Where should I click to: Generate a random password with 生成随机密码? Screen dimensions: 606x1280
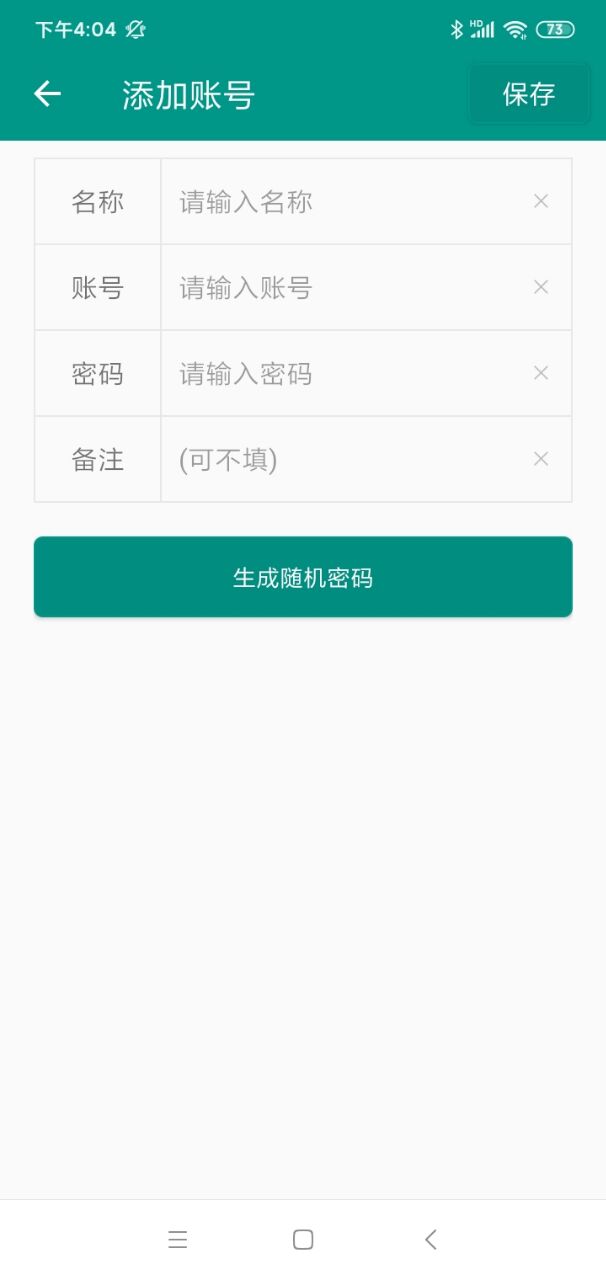point(303,577)
